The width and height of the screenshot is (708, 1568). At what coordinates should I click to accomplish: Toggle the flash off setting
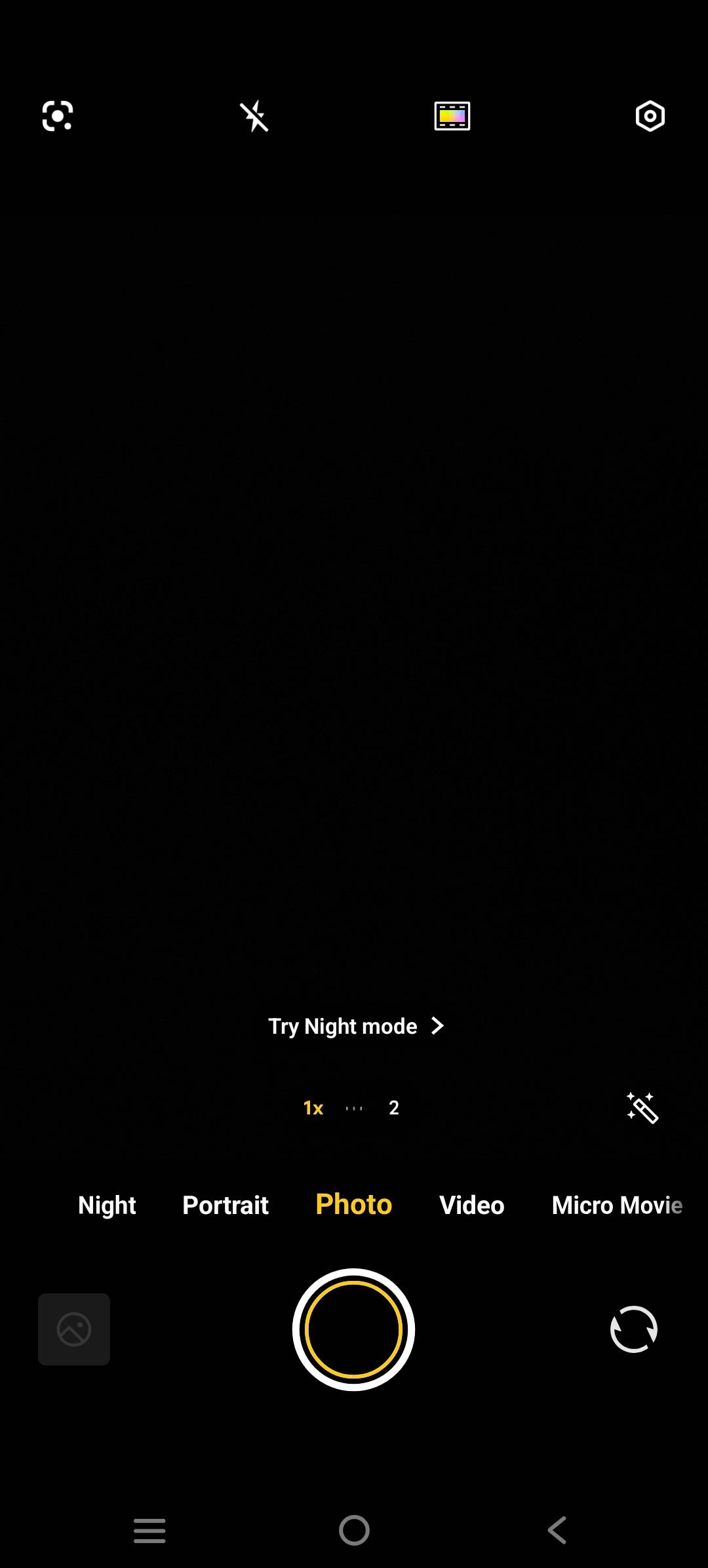[x=254, y=117]
